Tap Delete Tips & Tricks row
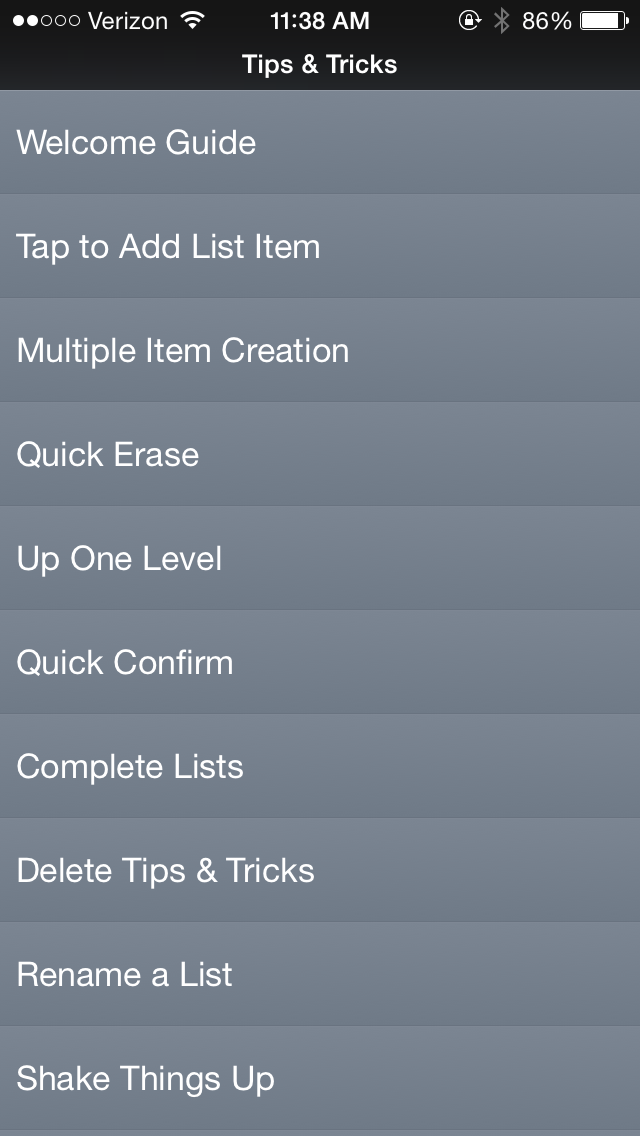 coord(320,870)
